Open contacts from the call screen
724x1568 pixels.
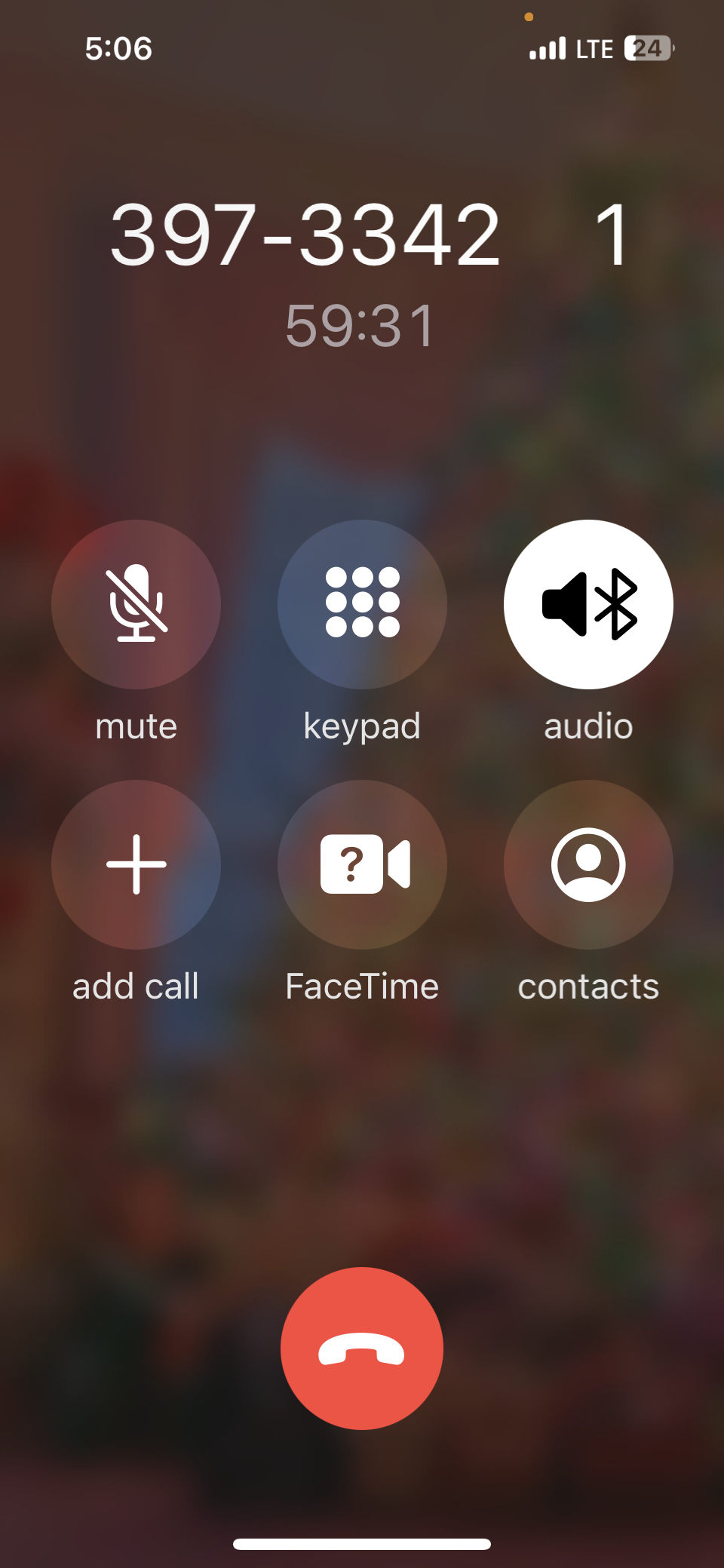point(588,864)
